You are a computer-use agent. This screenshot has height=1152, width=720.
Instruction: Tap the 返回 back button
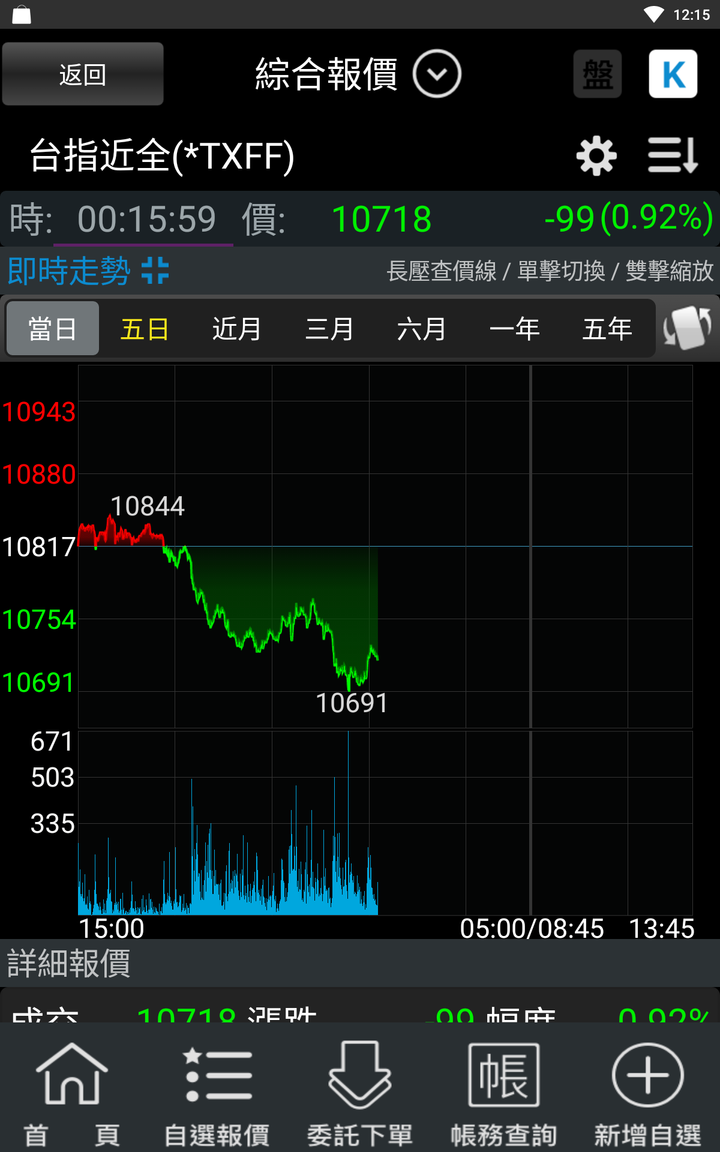tap(83, 73)
